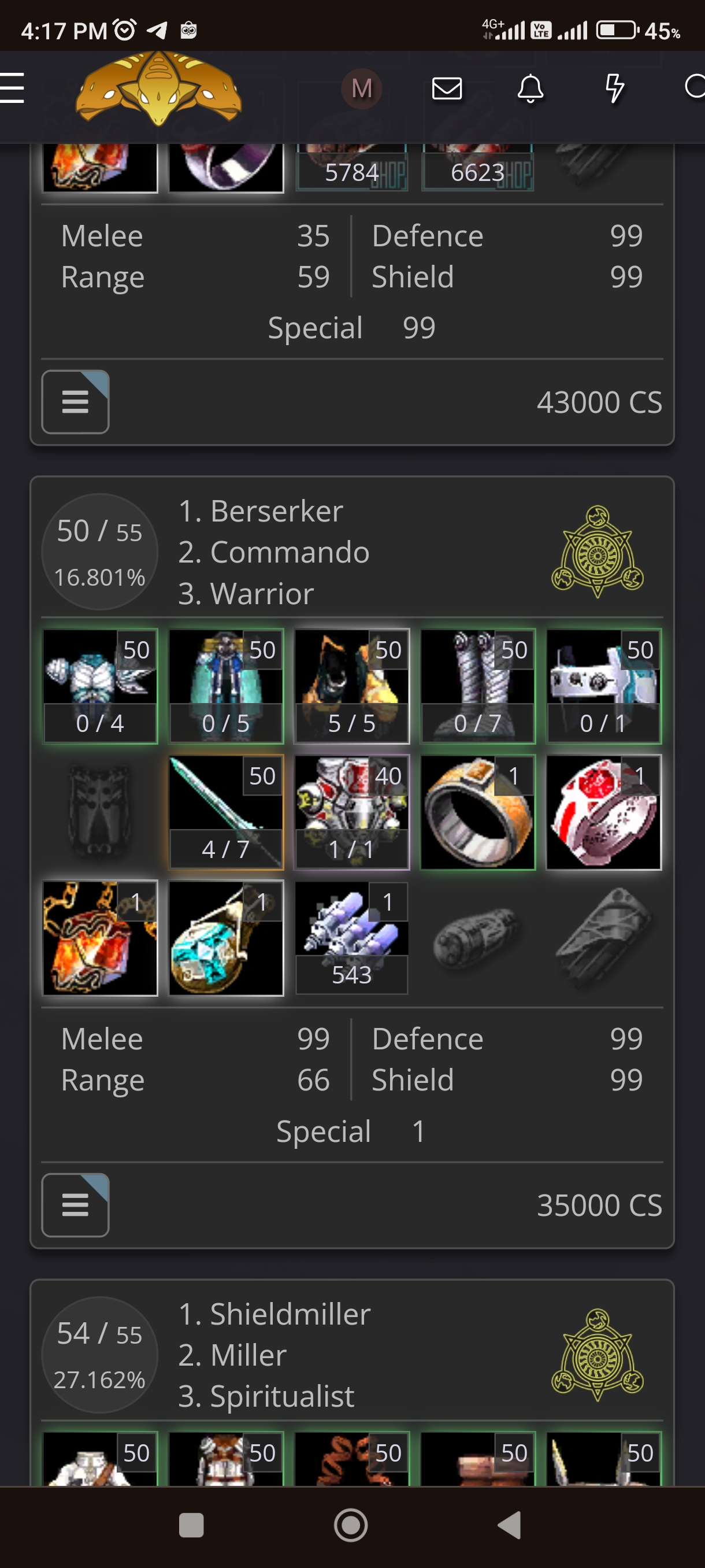Open the shop item numbered 5784
The image size is (705, 1568).
tap(351, 168)
